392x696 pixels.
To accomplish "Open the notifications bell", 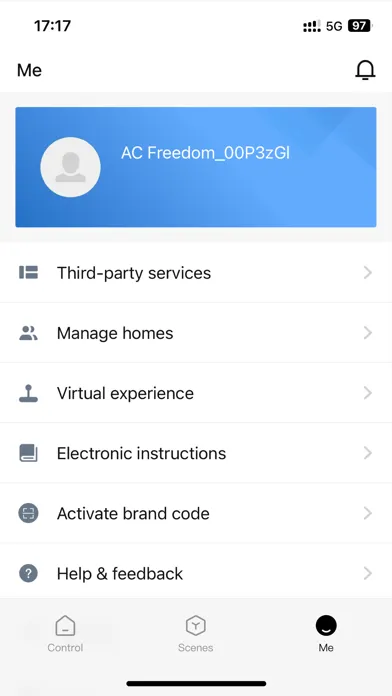I will [x=365, y=70].
